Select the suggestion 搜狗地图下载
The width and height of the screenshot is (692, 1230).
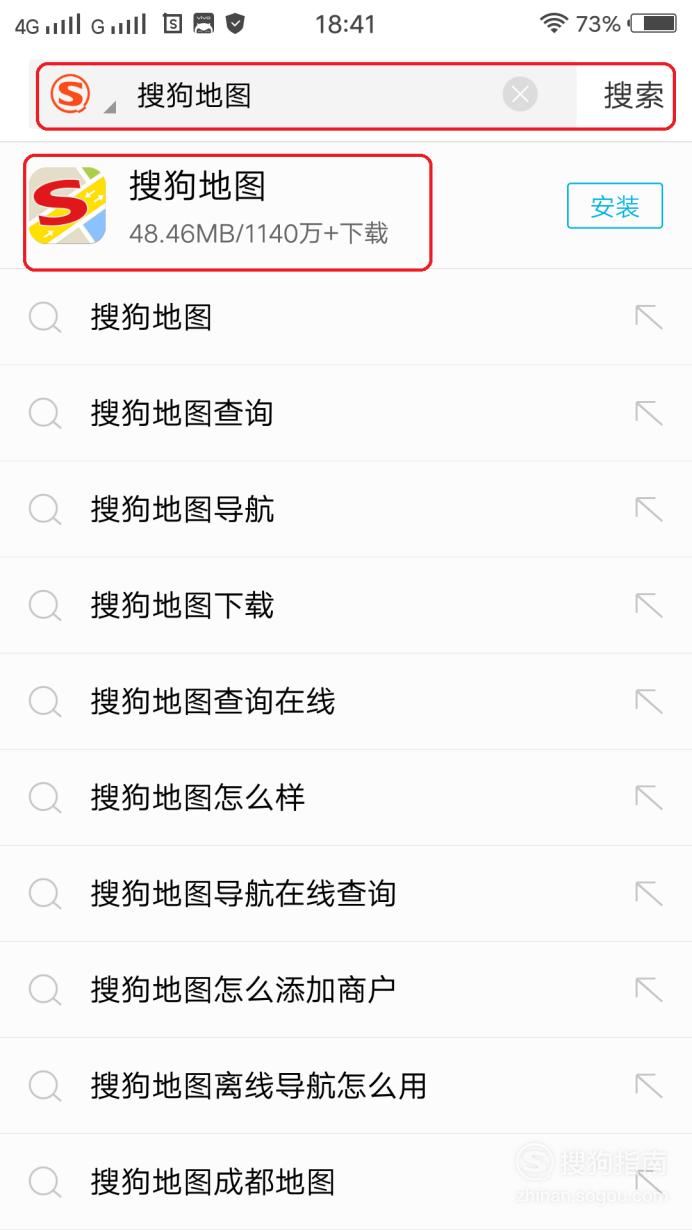point(346,605)
